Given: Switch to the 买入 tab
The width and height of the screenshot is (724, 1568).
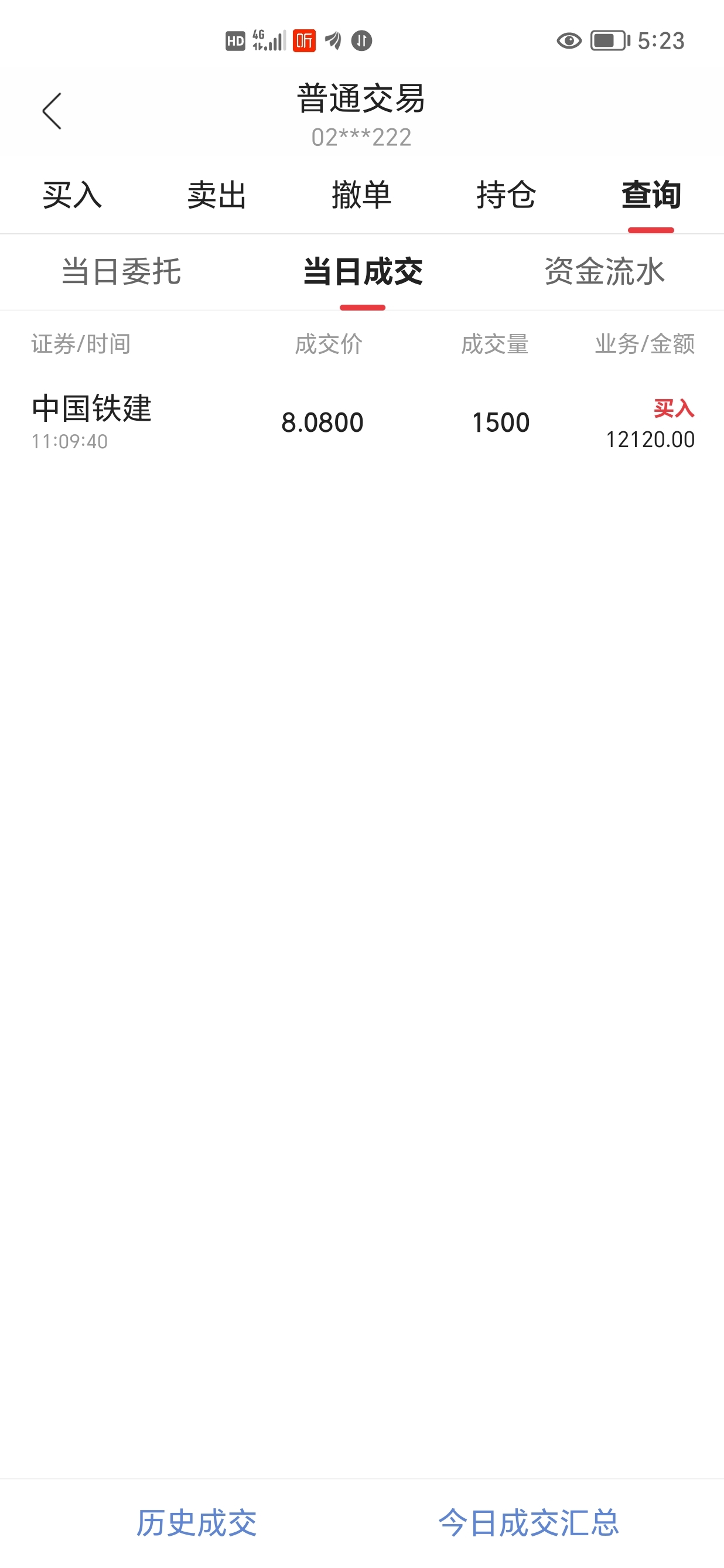Looking at the screenshot, I should click(73, 195).
